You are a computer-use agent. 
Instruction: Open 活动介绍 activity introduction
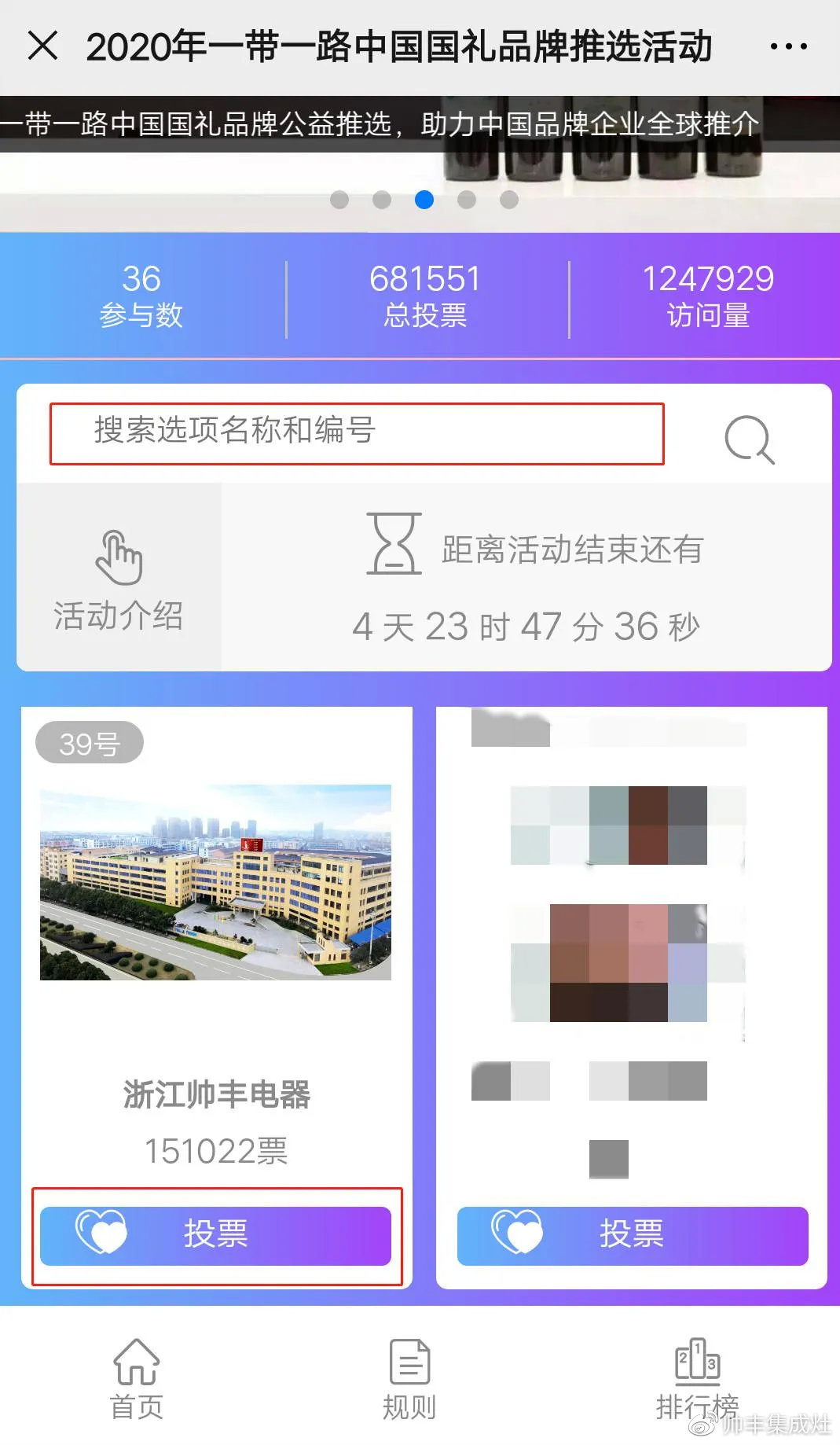(119, 579)
